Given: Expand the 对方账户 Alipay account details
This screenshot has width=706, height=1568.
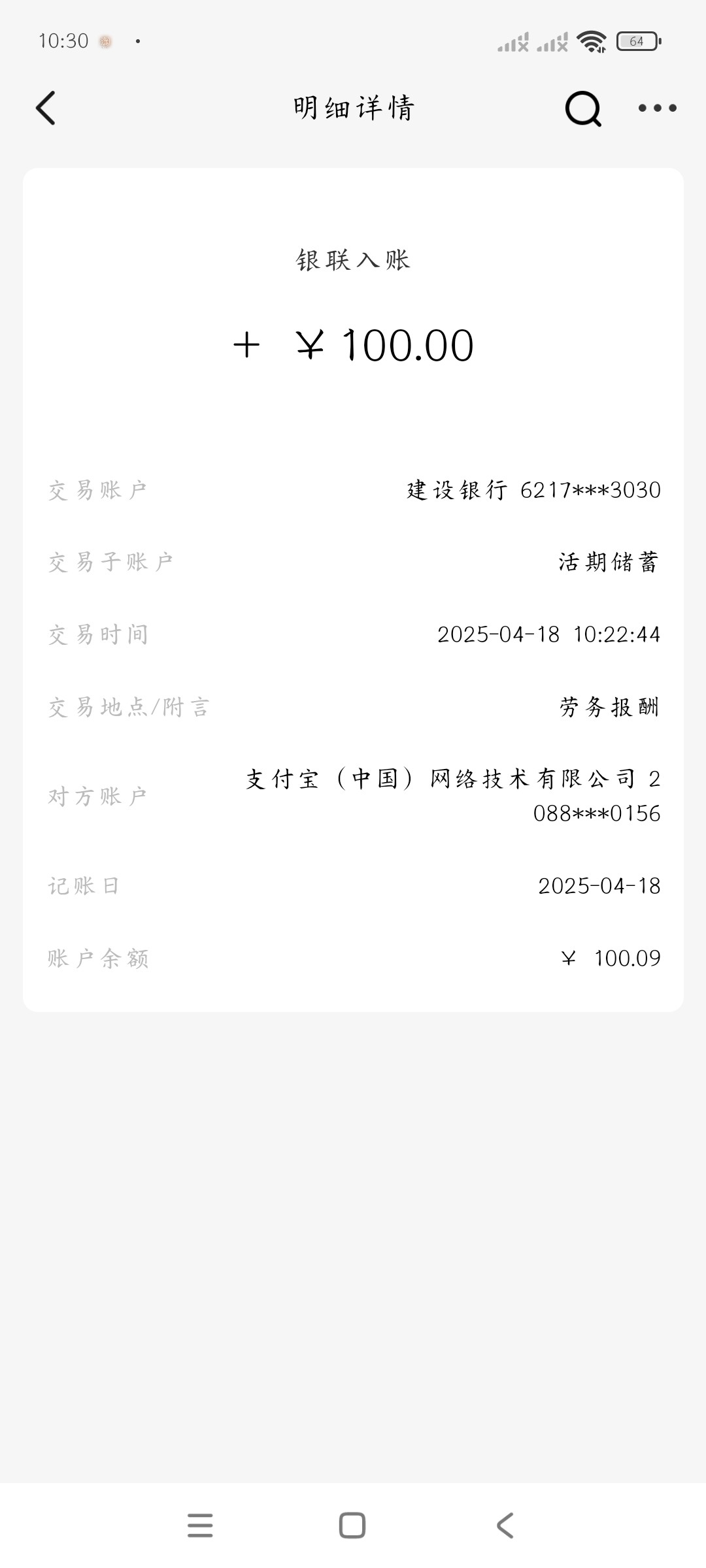Looking at the screenshot, I should tap(451, 794).
